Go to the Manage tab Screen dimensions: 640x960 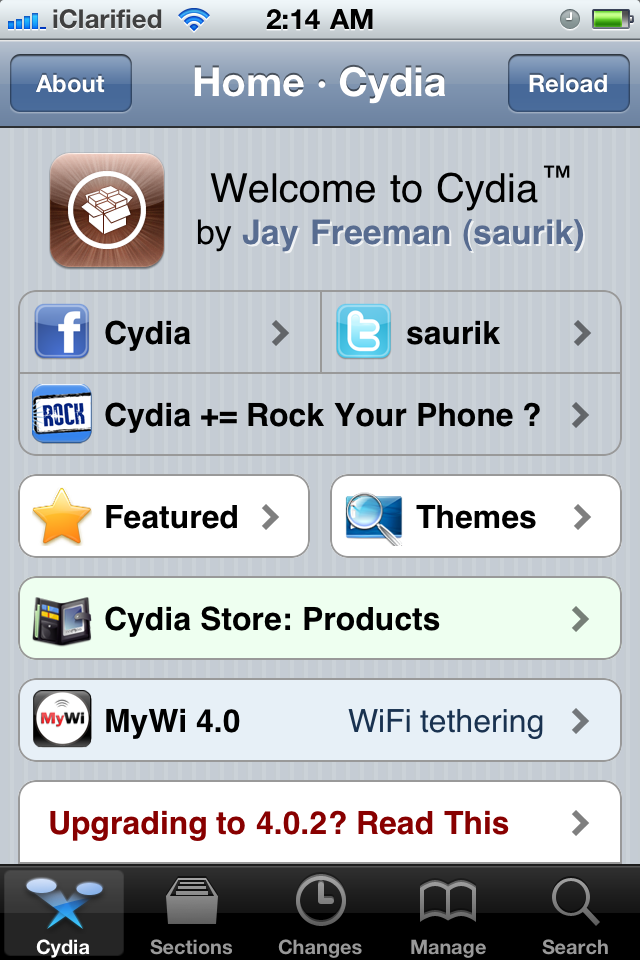coord(448,915)
